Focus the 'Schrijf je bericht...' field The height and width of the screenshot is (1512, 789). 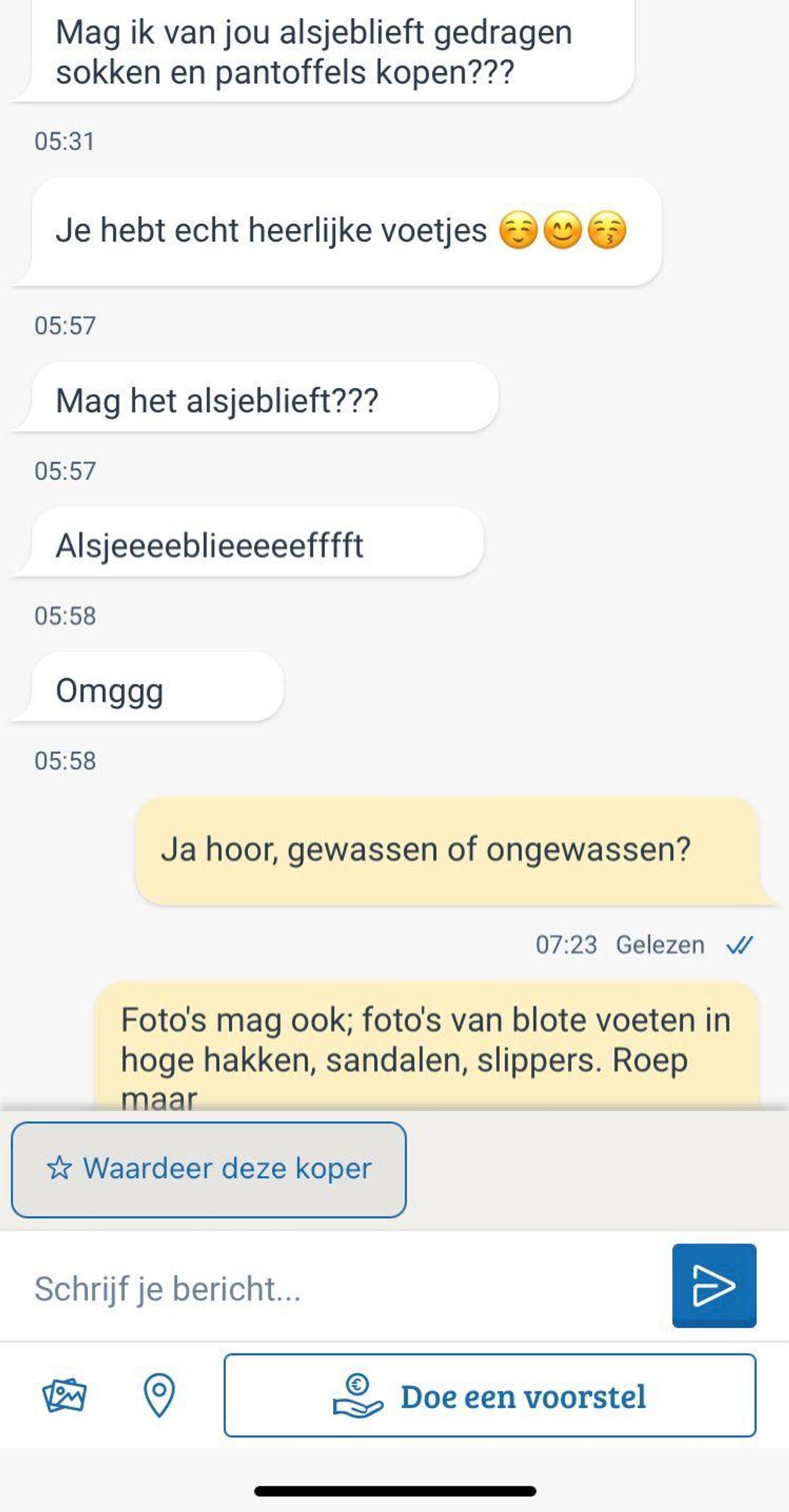[342, 1288]
